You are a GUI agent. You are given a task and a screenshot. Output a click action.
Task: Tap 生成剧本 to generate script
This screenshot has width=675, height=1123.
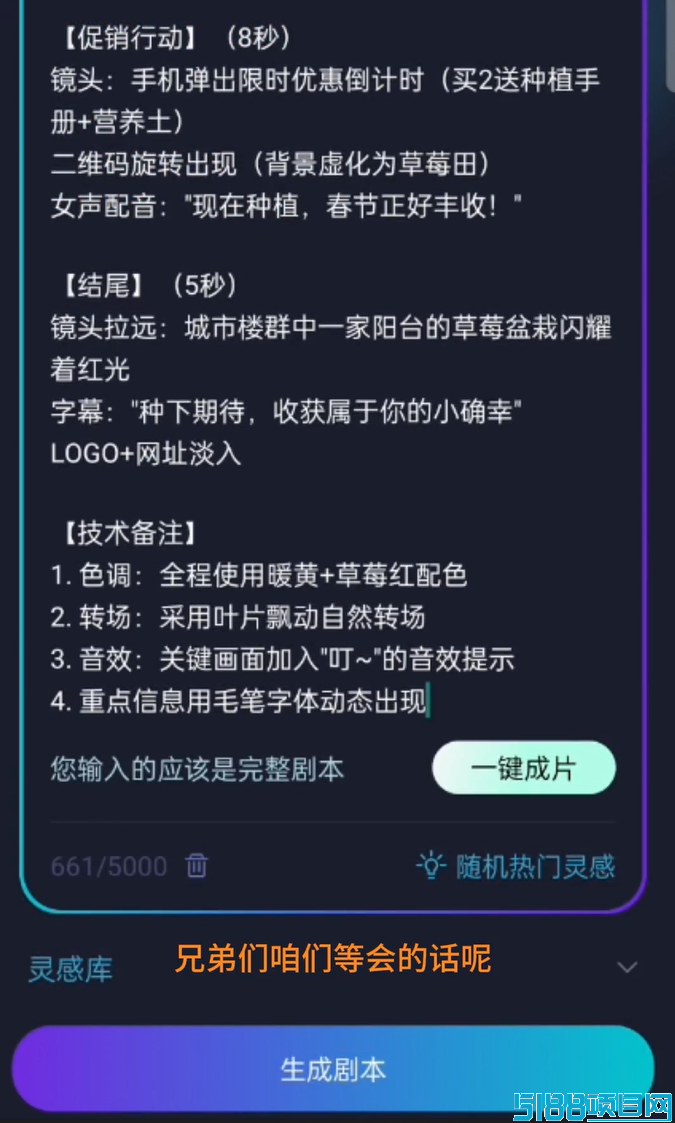[x=333, y=1069]
